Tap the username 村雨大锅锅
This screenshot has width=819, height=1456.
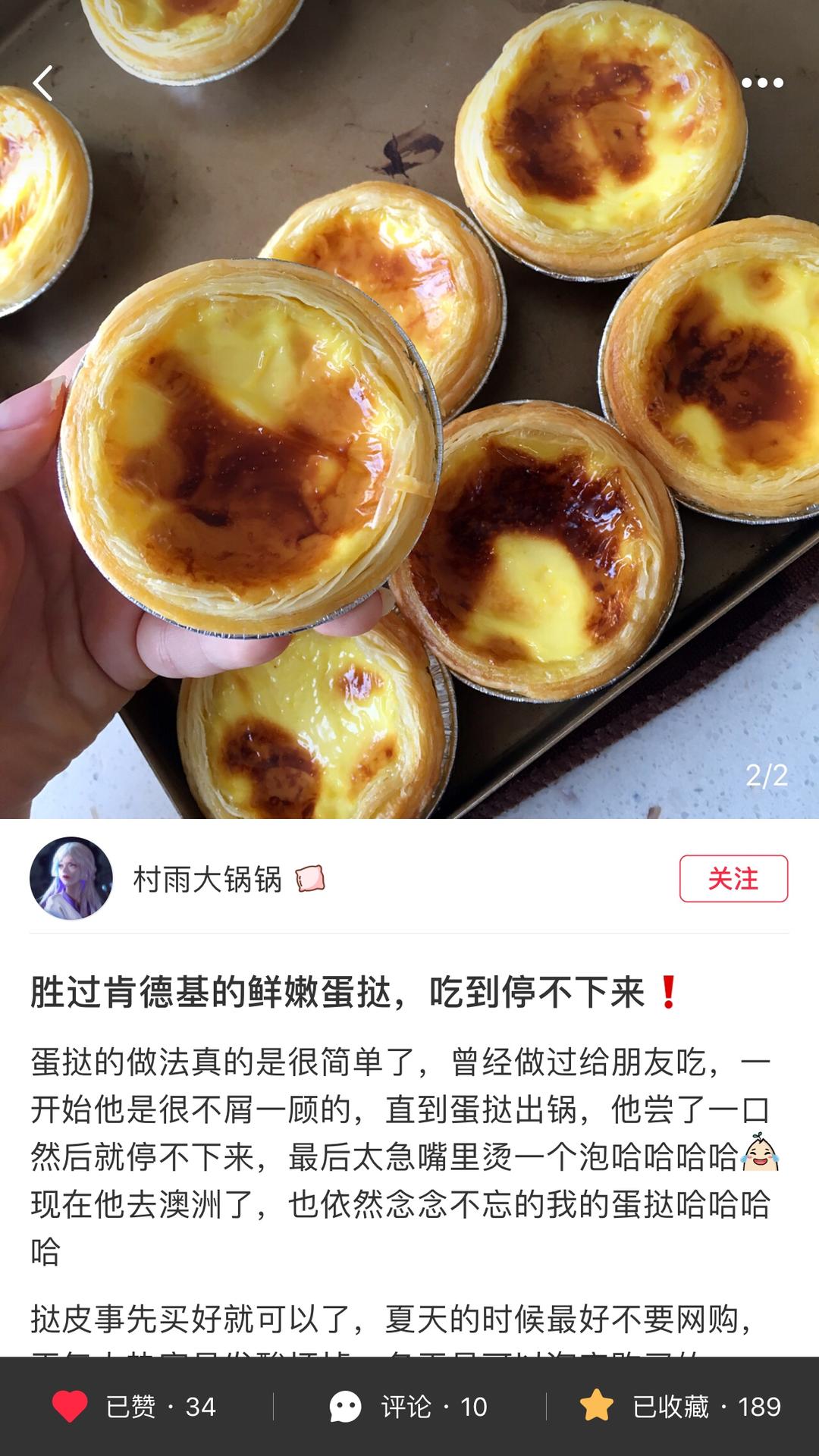pyautogui.click(x=208, y=880)
